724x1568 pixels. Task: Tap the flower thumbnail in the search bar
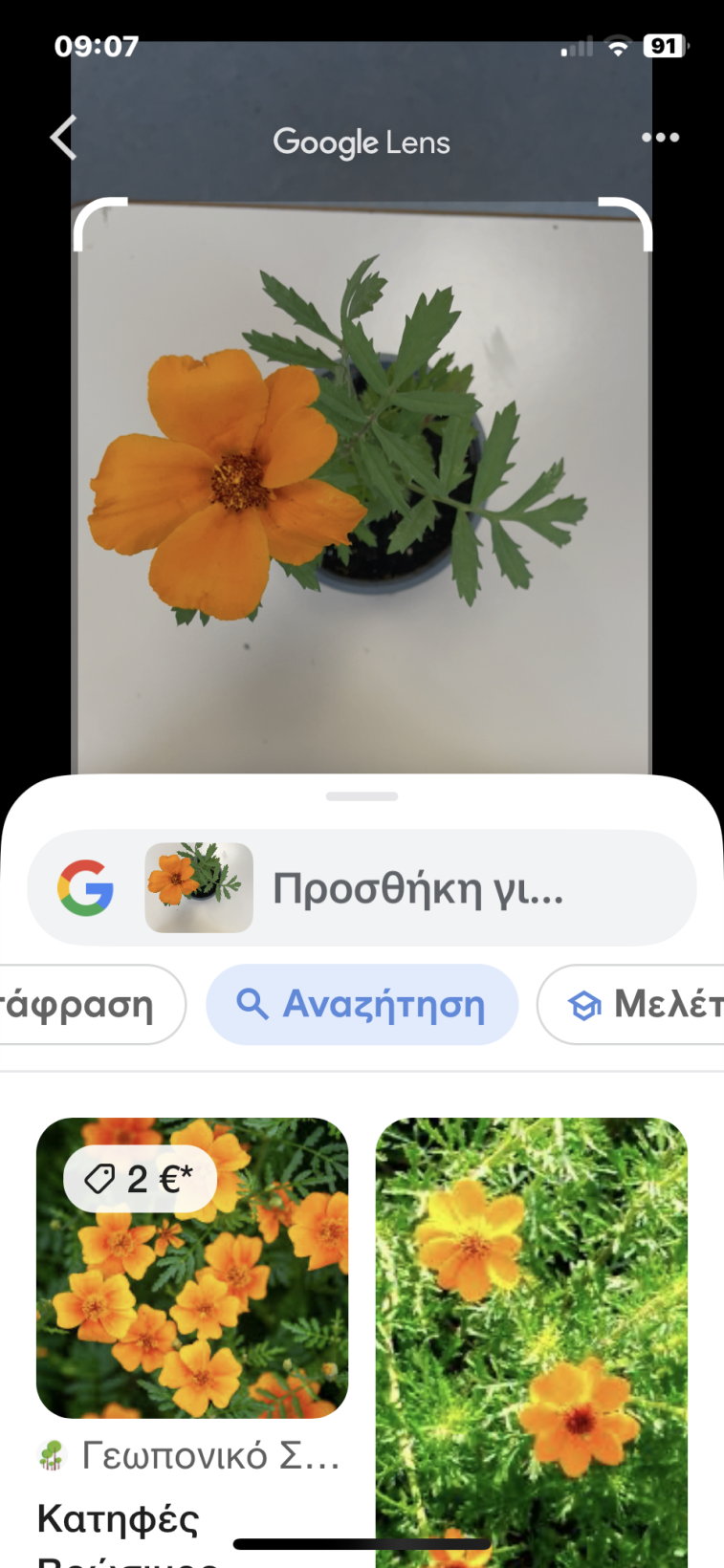(199, 888)
